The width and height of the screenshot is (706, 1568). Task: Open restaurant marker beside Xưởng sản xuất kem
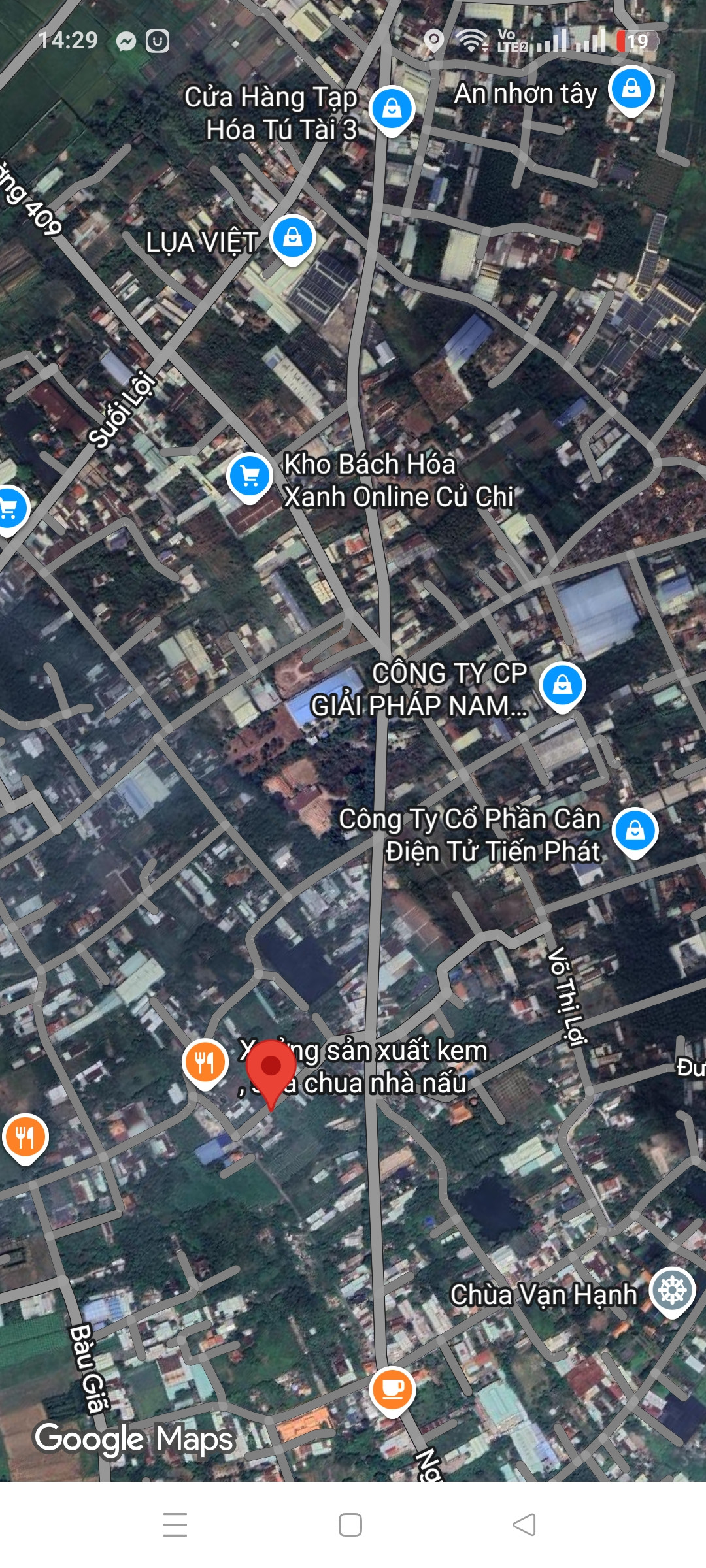click(205, 1064)
